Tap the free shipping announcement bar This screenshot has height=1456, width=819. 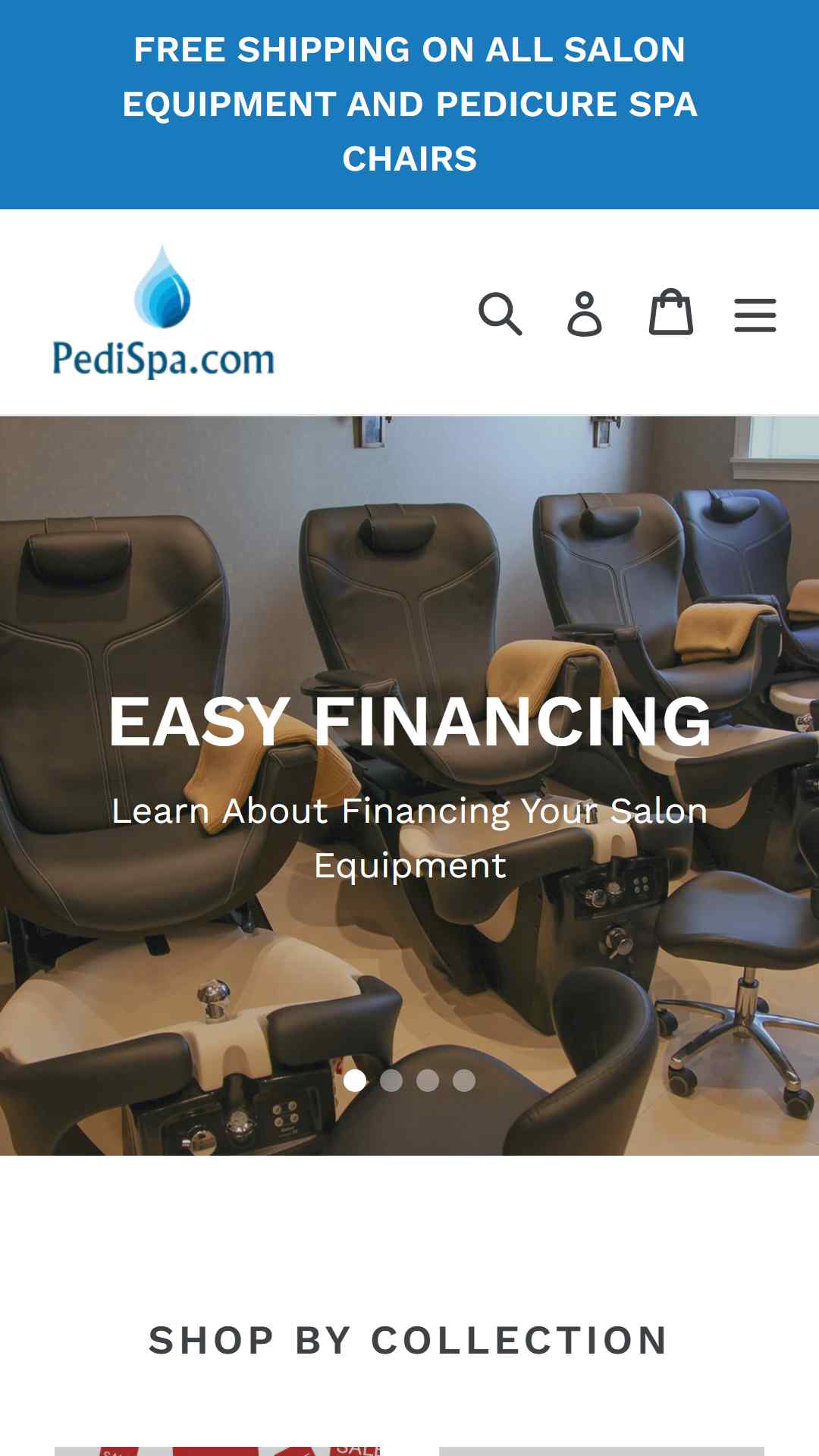tap(409, 105)
